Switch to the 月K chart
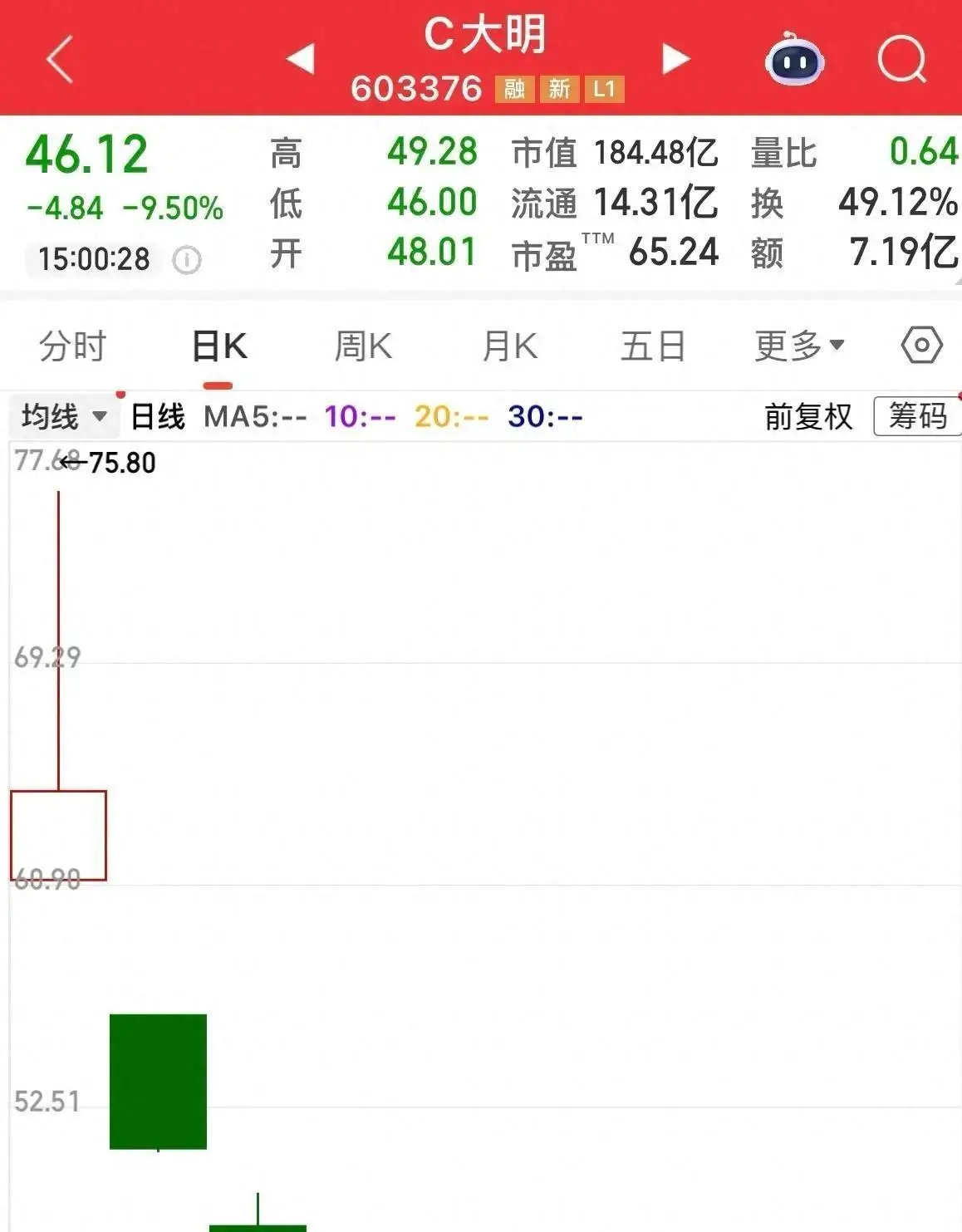 pyautogui.click(x=510, y=346)
